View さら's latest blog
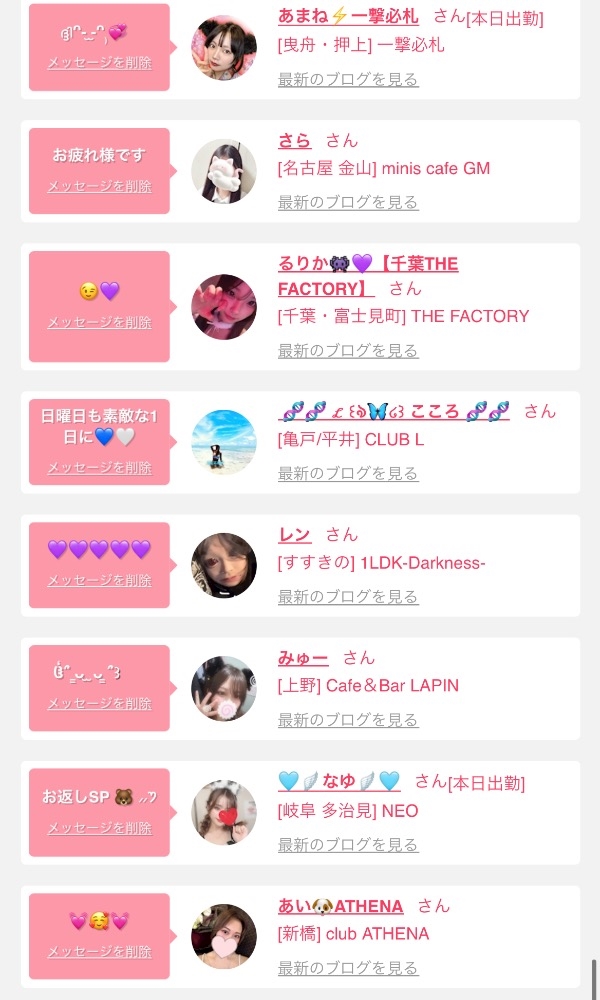Image resolution: width=600 pixels, height=1000 pixels. tap(348, 202)
